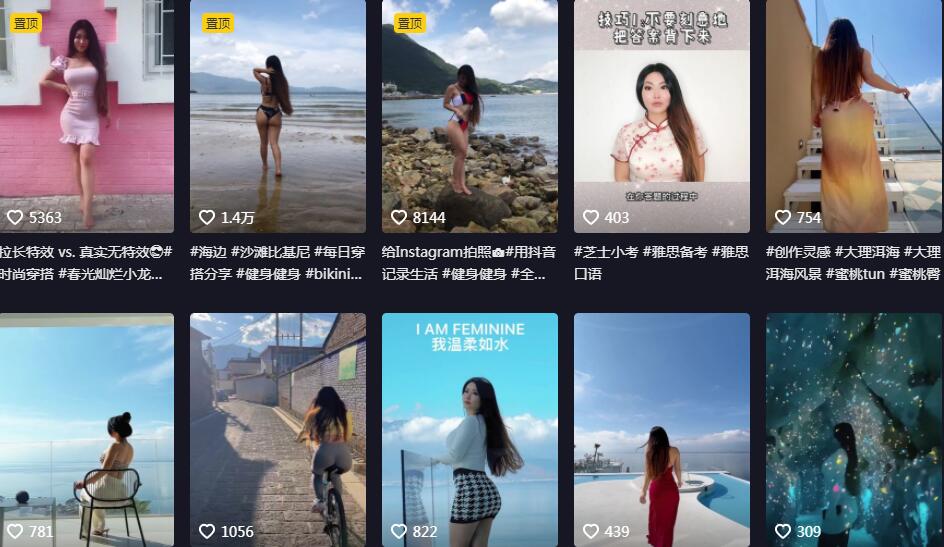This screenshot has height=547, width=944.
Task: Open the beach video with 1.4万 likes
Action: (x=277, y=115)
